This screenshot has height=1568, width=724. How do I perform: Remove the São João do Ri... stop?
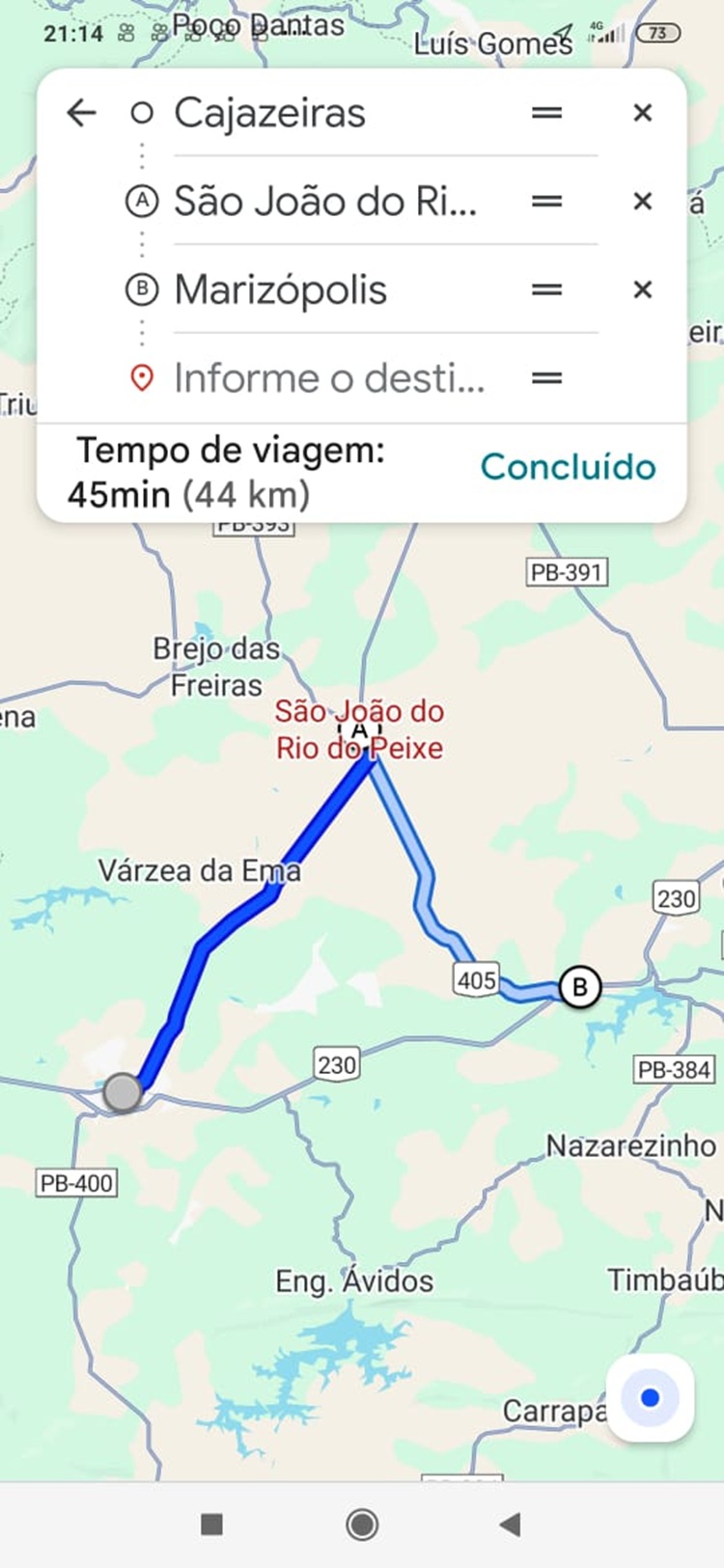(x=643, y=202)
